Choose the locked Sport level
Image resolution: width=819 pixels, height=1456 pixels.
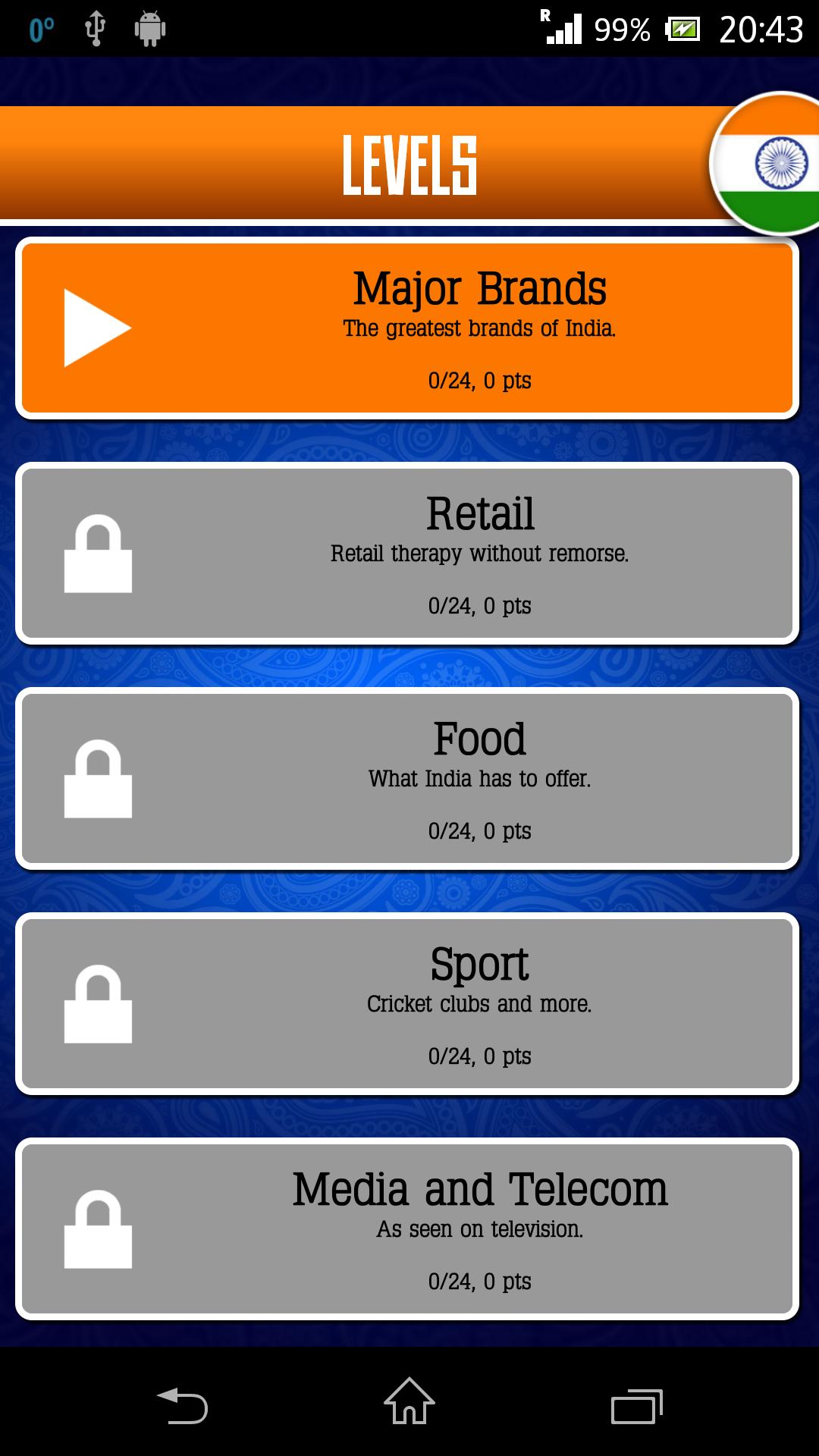pyautogui.click(x=407, y=1003)
